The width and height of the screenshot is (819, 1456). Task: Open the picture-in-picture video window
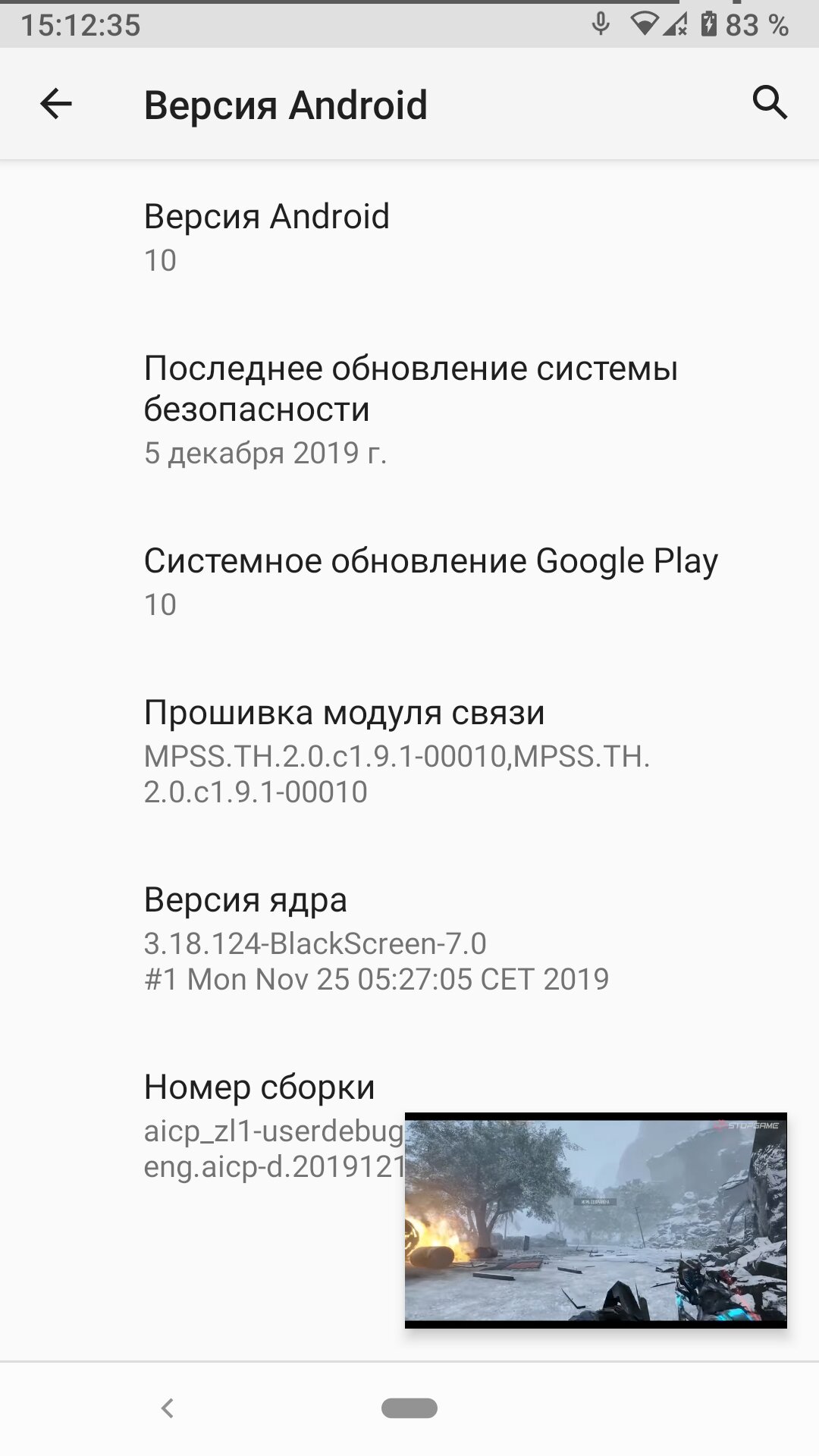coord(596,1220)
